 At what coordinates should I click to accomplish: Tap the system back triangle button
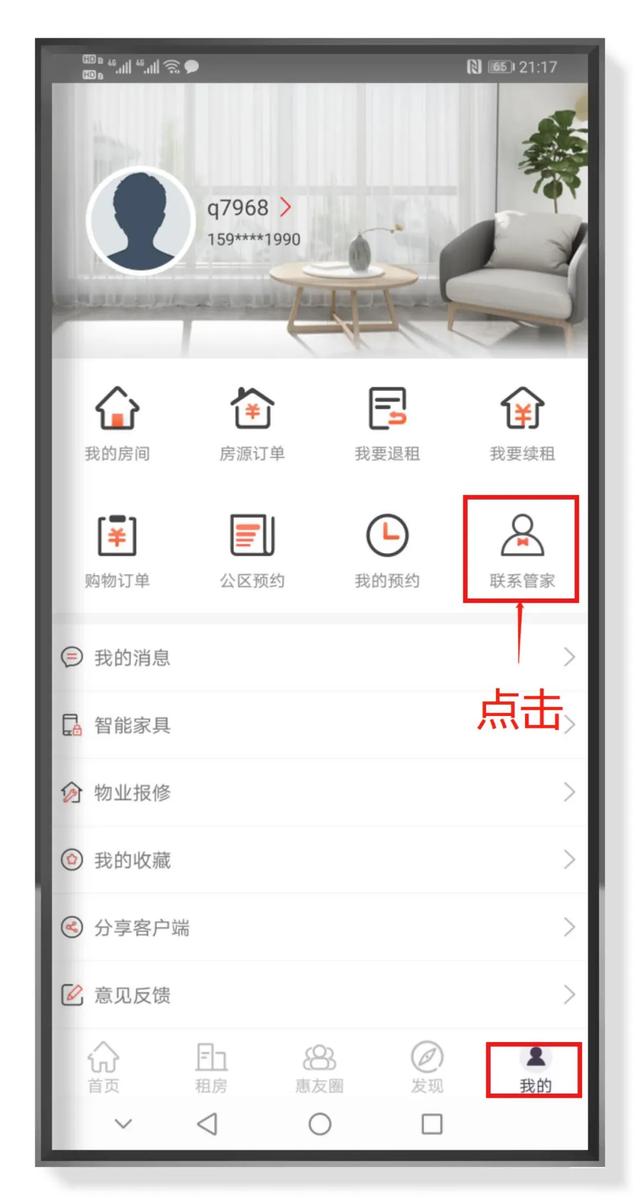point(207,1124)
